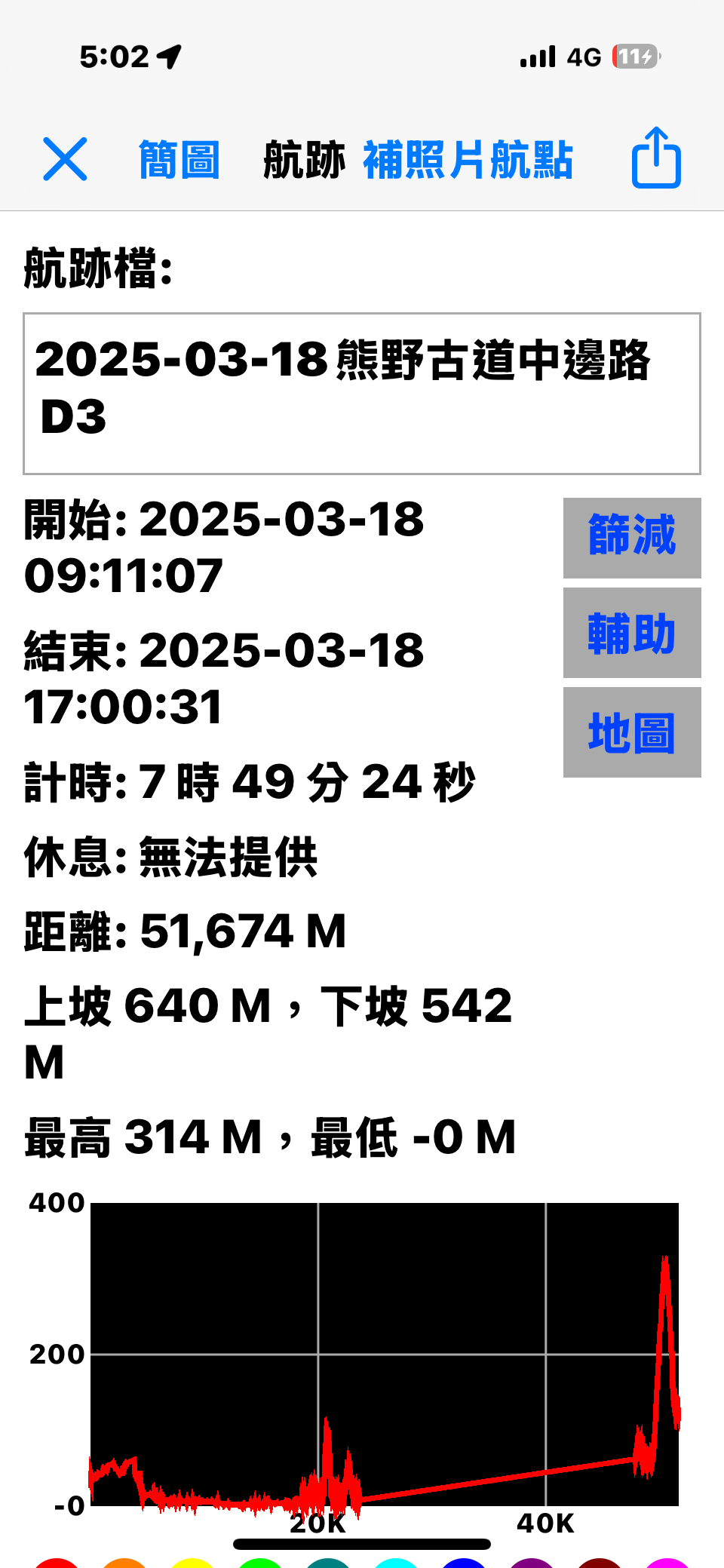Tap 補照片航點 to add photo waypoints

pyautogui.click(x=468, y=160)
